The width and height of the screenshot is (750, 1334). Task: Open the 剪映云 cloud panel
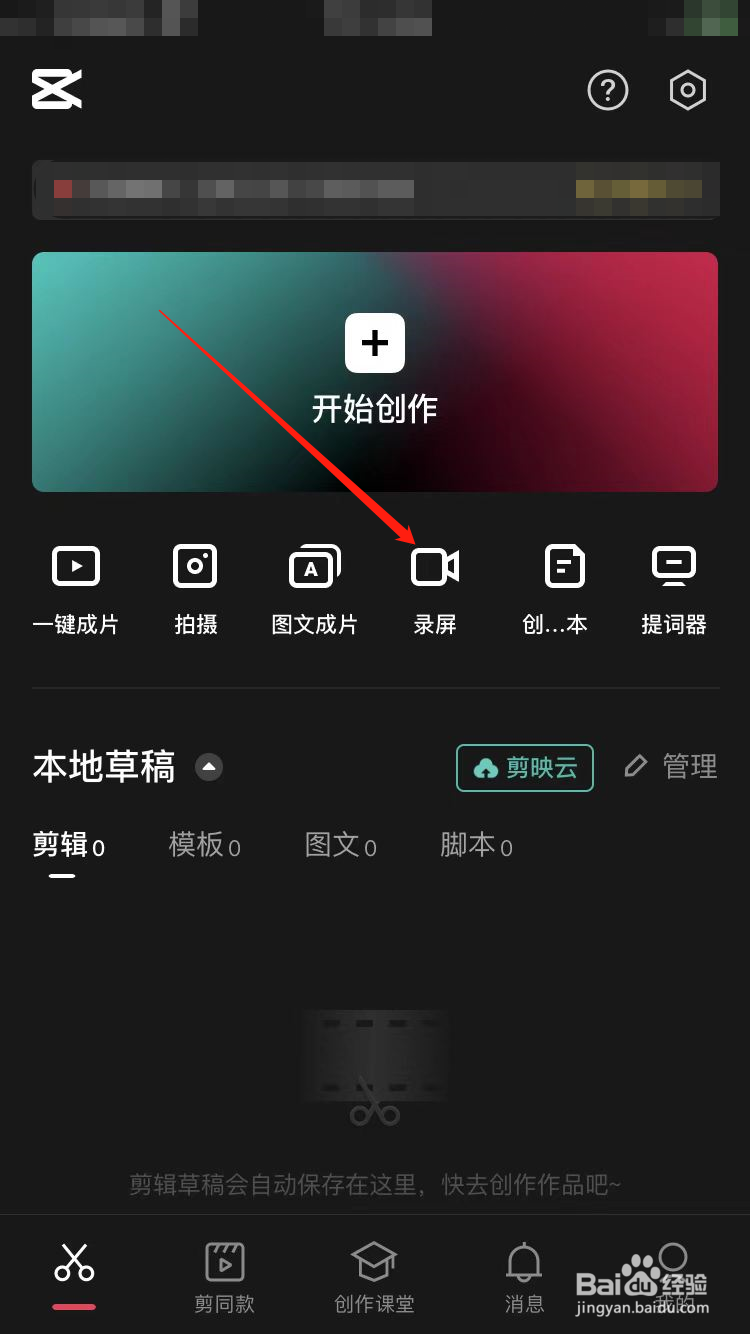tap(524, 767)
